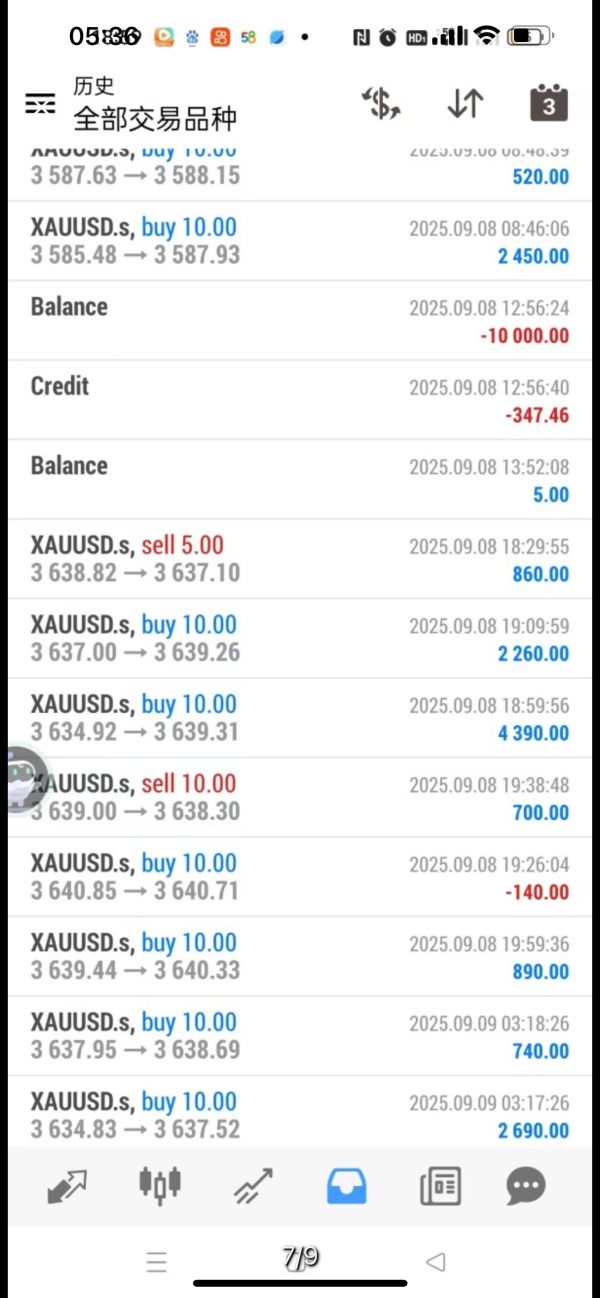Viewport: 600px width, 1298px height.
Task: Change the history sort order
Action: pyautogui.click(x=465, y=103)
